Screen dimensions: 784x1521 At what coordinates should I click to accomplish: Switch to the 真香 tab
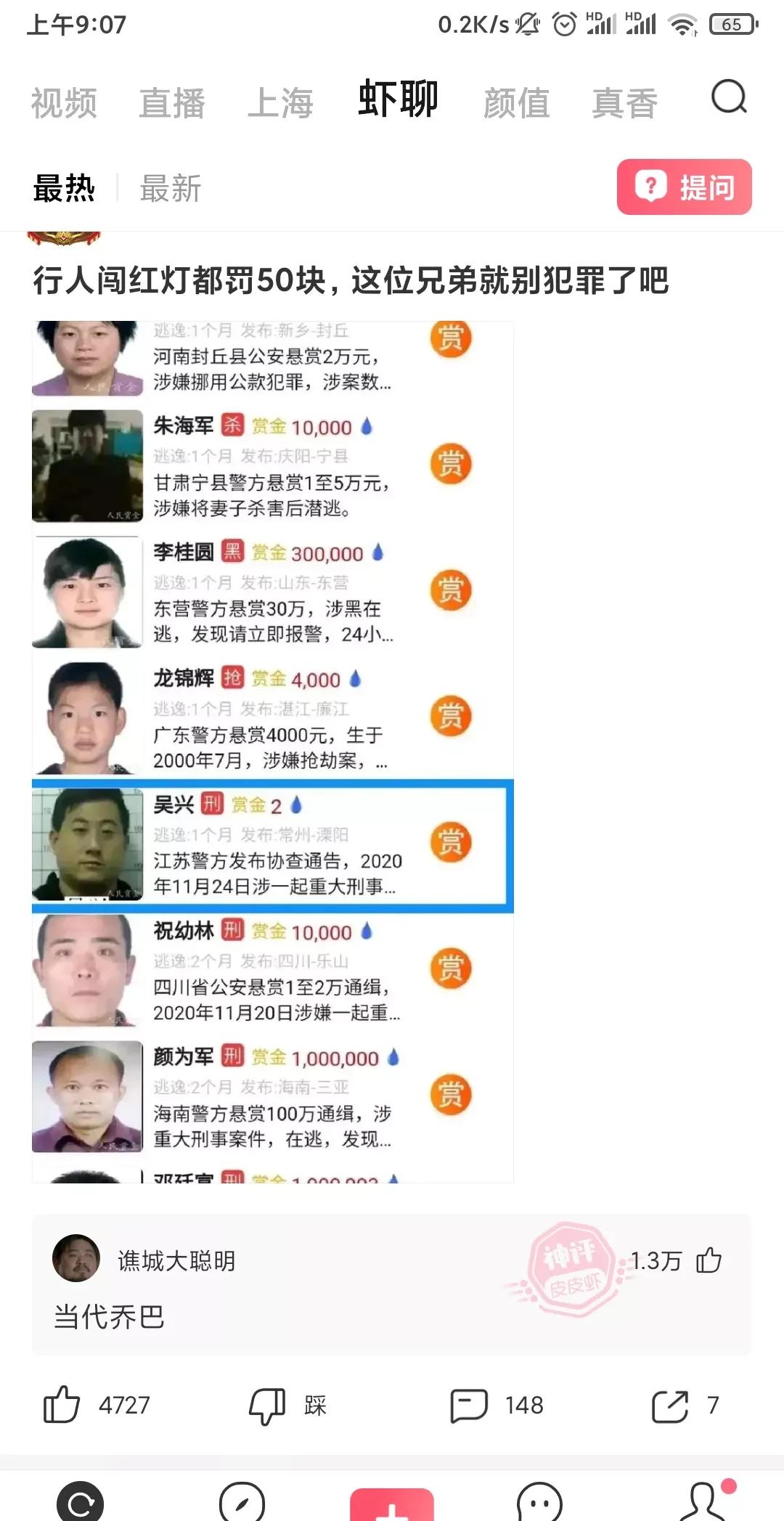[x=624, y=102]
